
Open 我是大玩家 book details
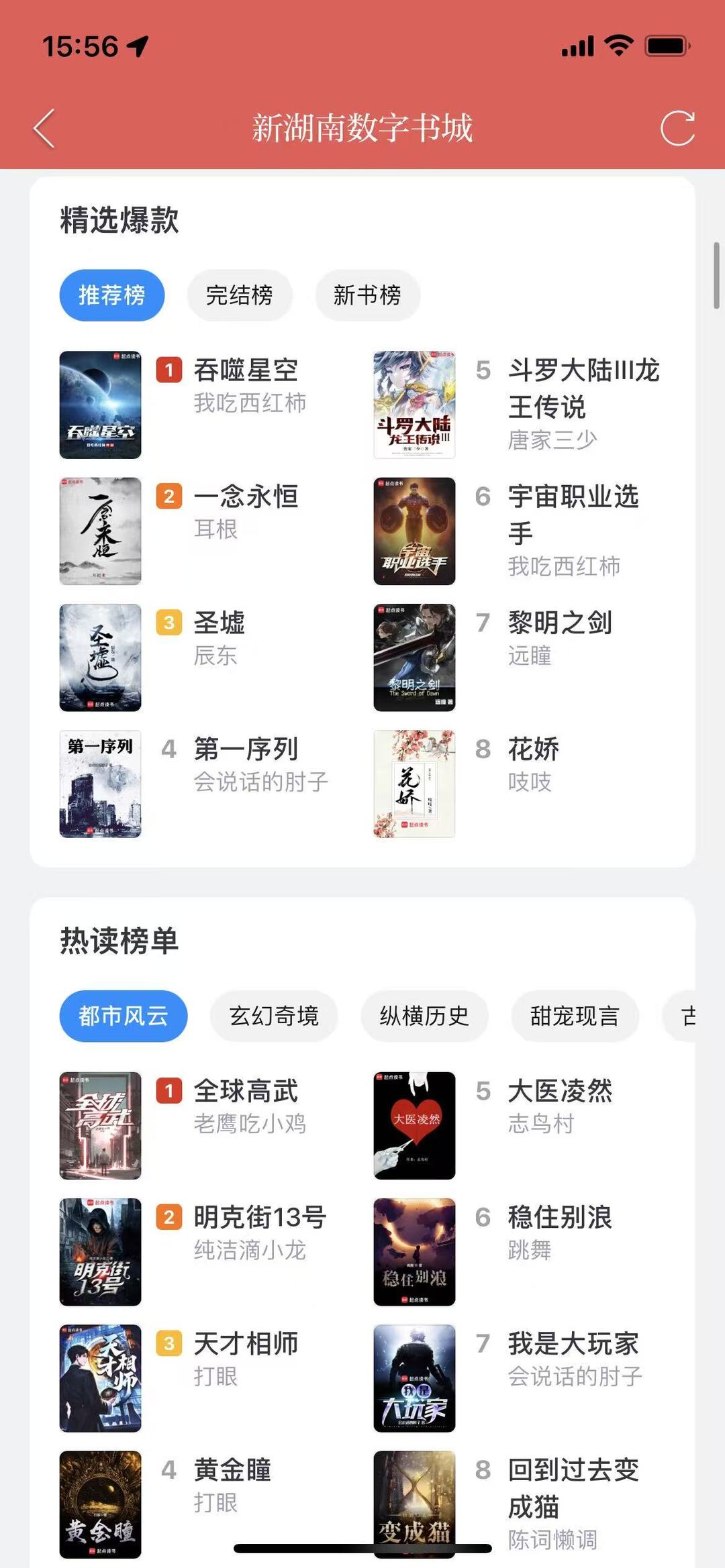point(572,1344)
